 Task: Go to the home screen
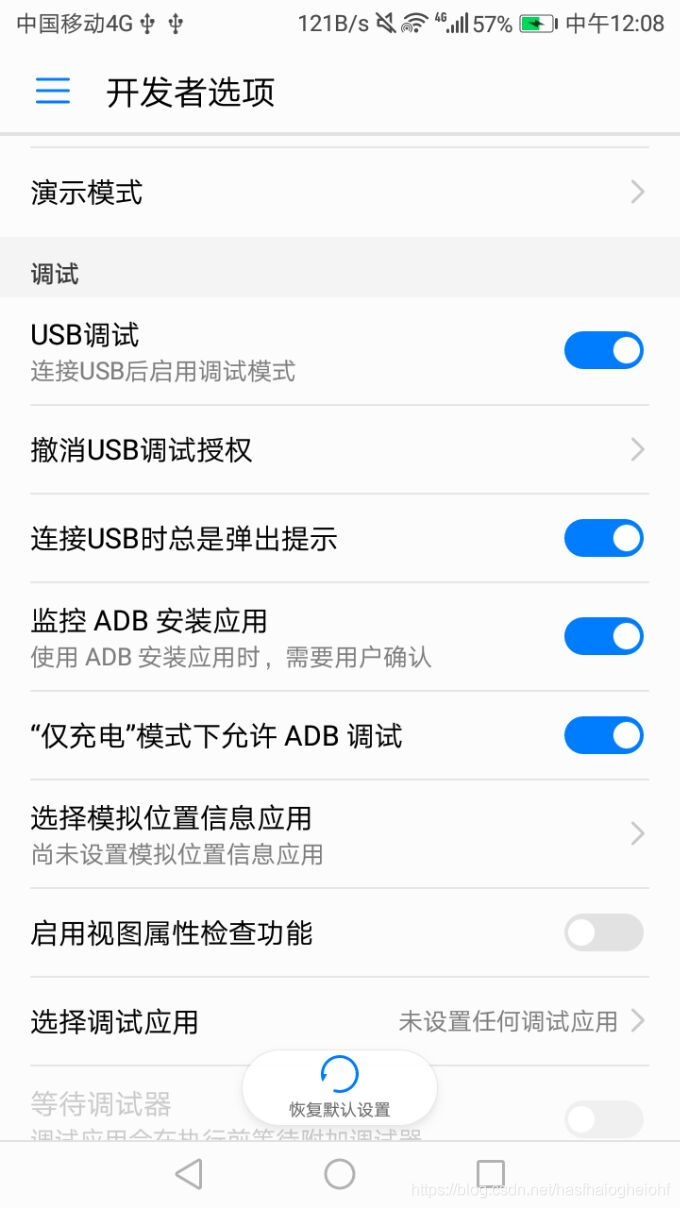coord(340,1174)
